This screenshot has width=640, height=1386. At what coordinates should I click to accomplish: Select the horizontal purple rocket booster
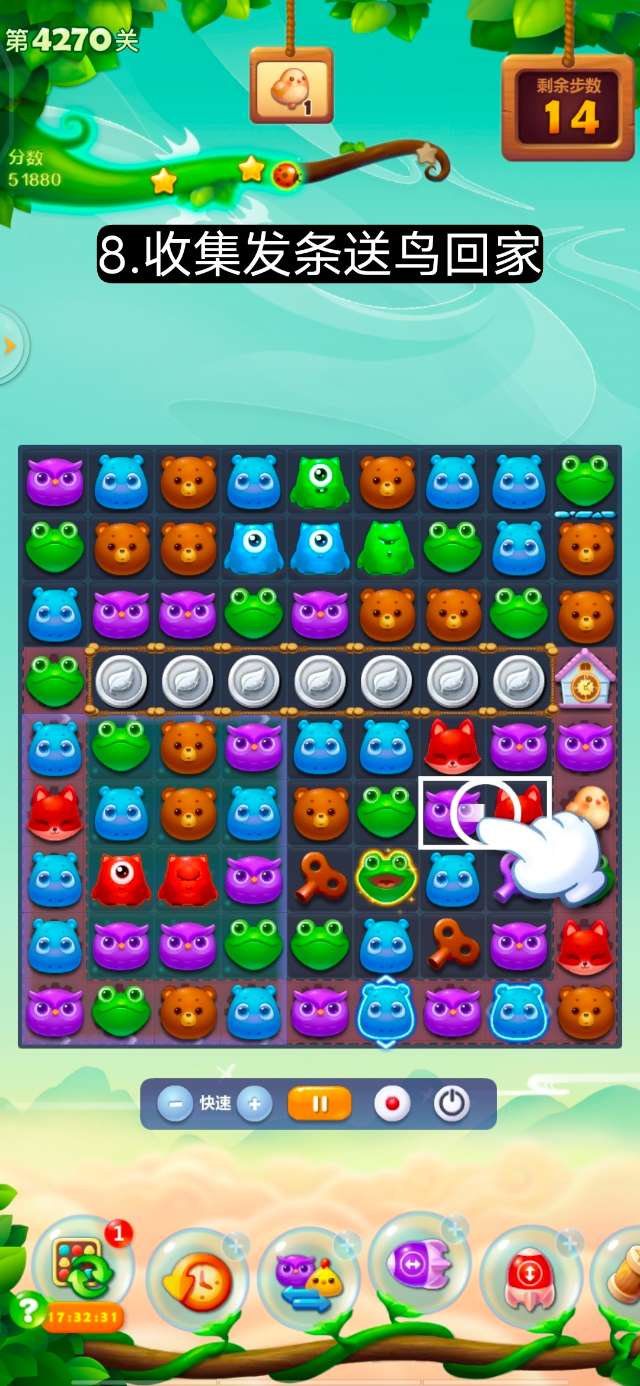tap(418, 1265)
